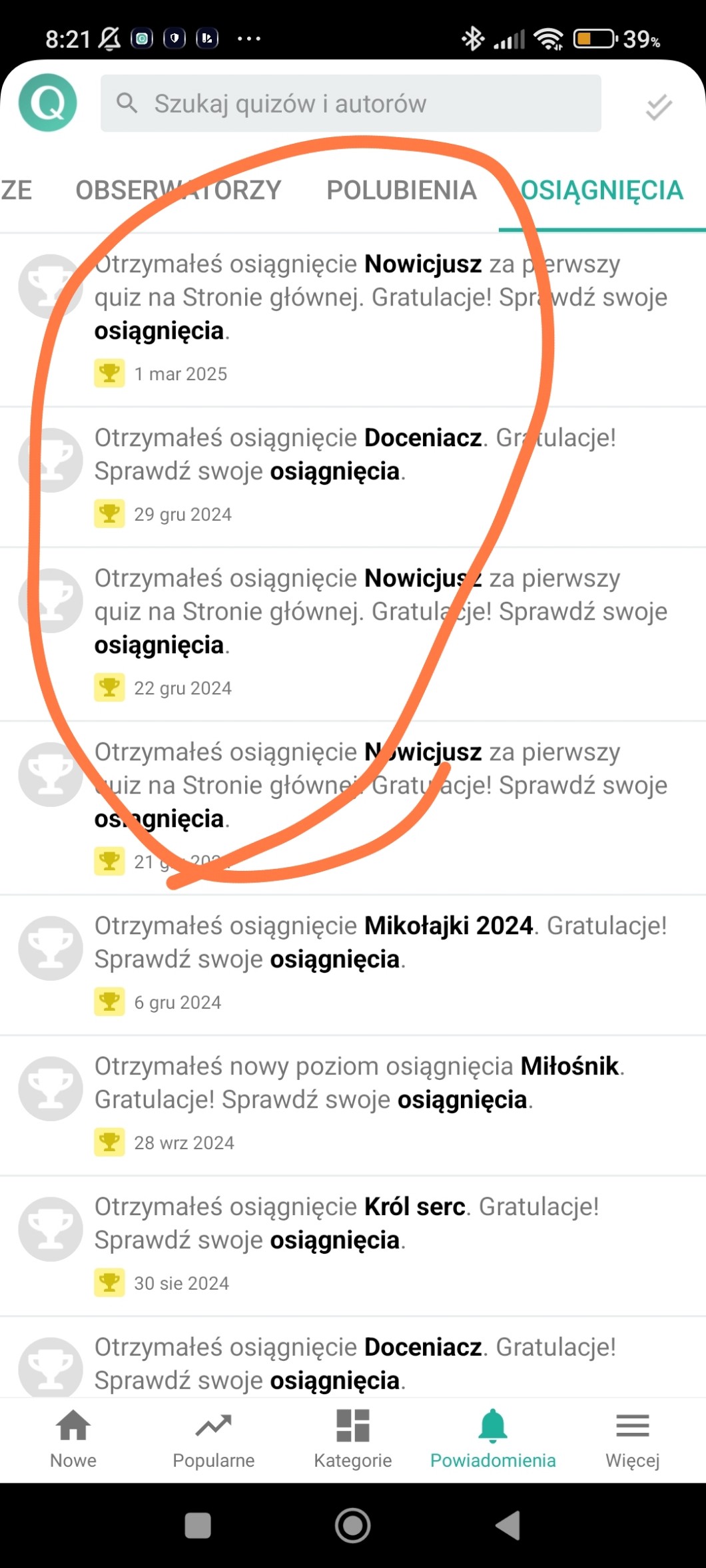Open the quiz and author search field
The image size is (706, 1568).
[351, 103]
